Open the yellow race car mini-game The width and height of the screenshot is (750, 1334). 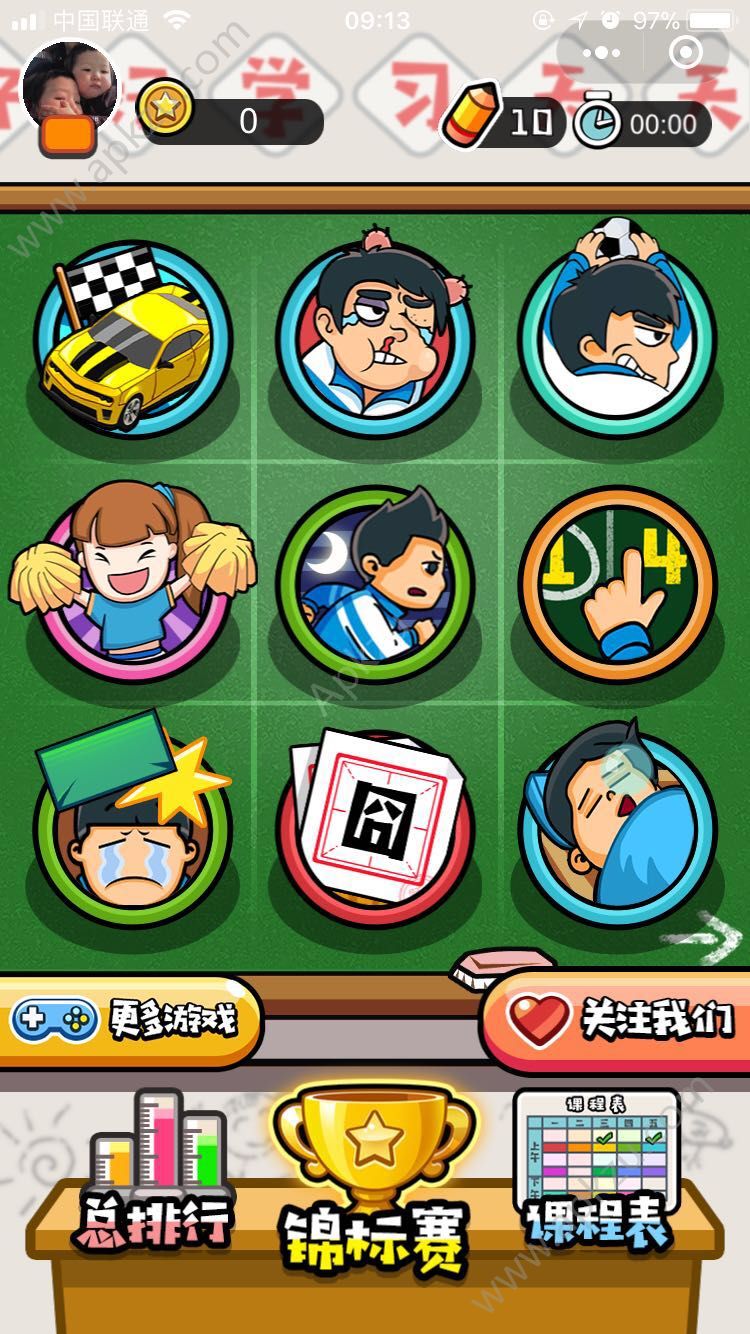tap(133, 340)
